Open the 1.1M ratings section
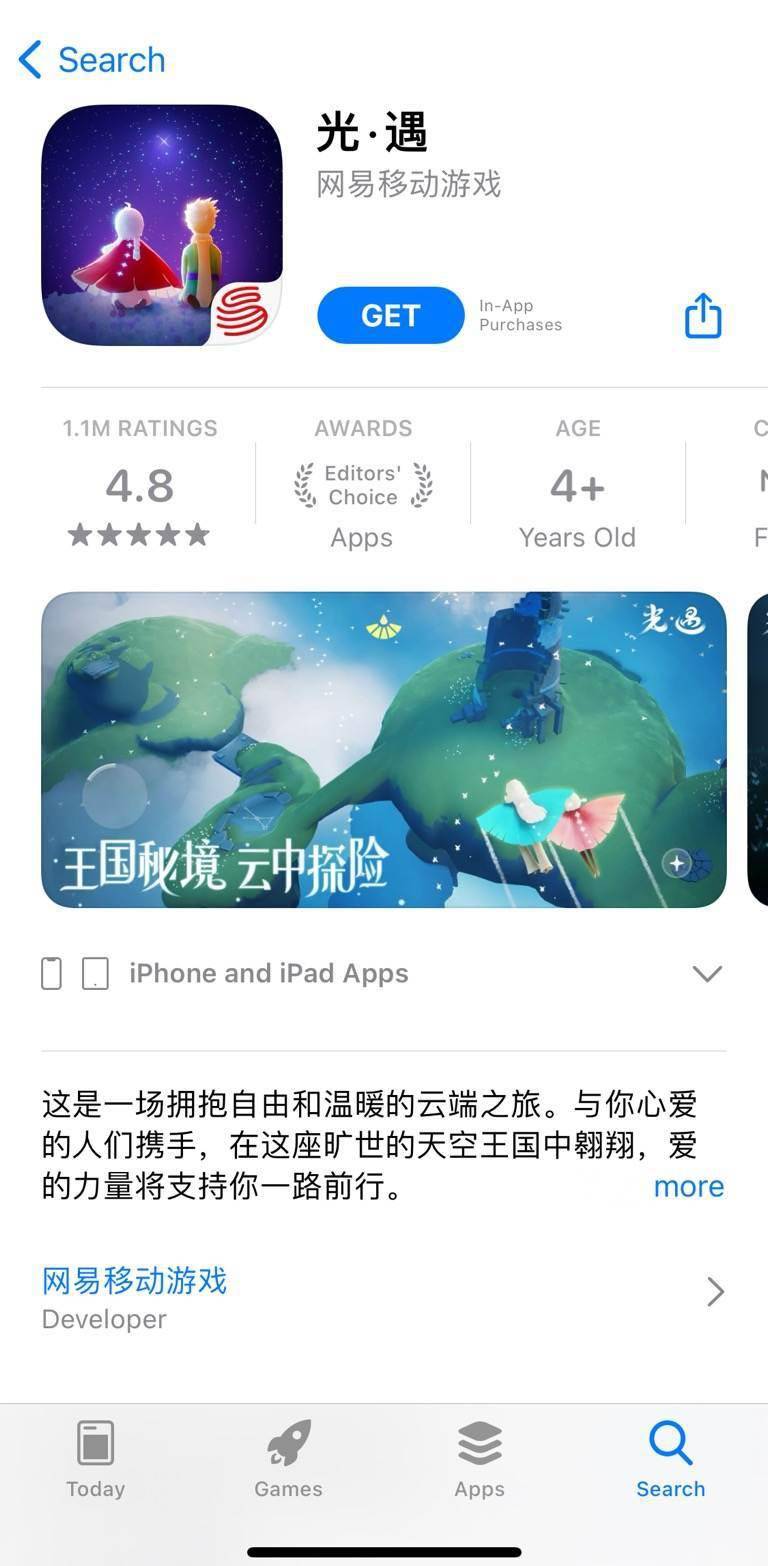Viewport: 768px width, 1566px height. (139, 485)
